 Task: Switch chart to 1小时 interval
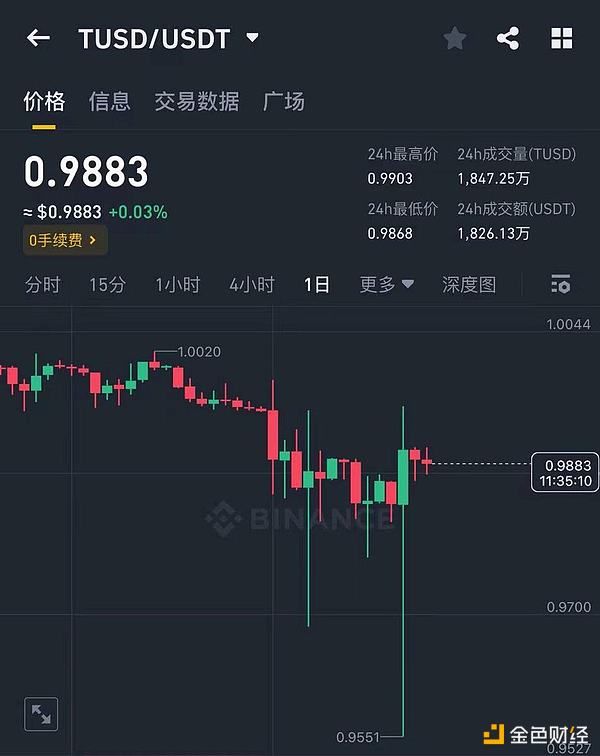pyautogui.click(x=177, y=285)
